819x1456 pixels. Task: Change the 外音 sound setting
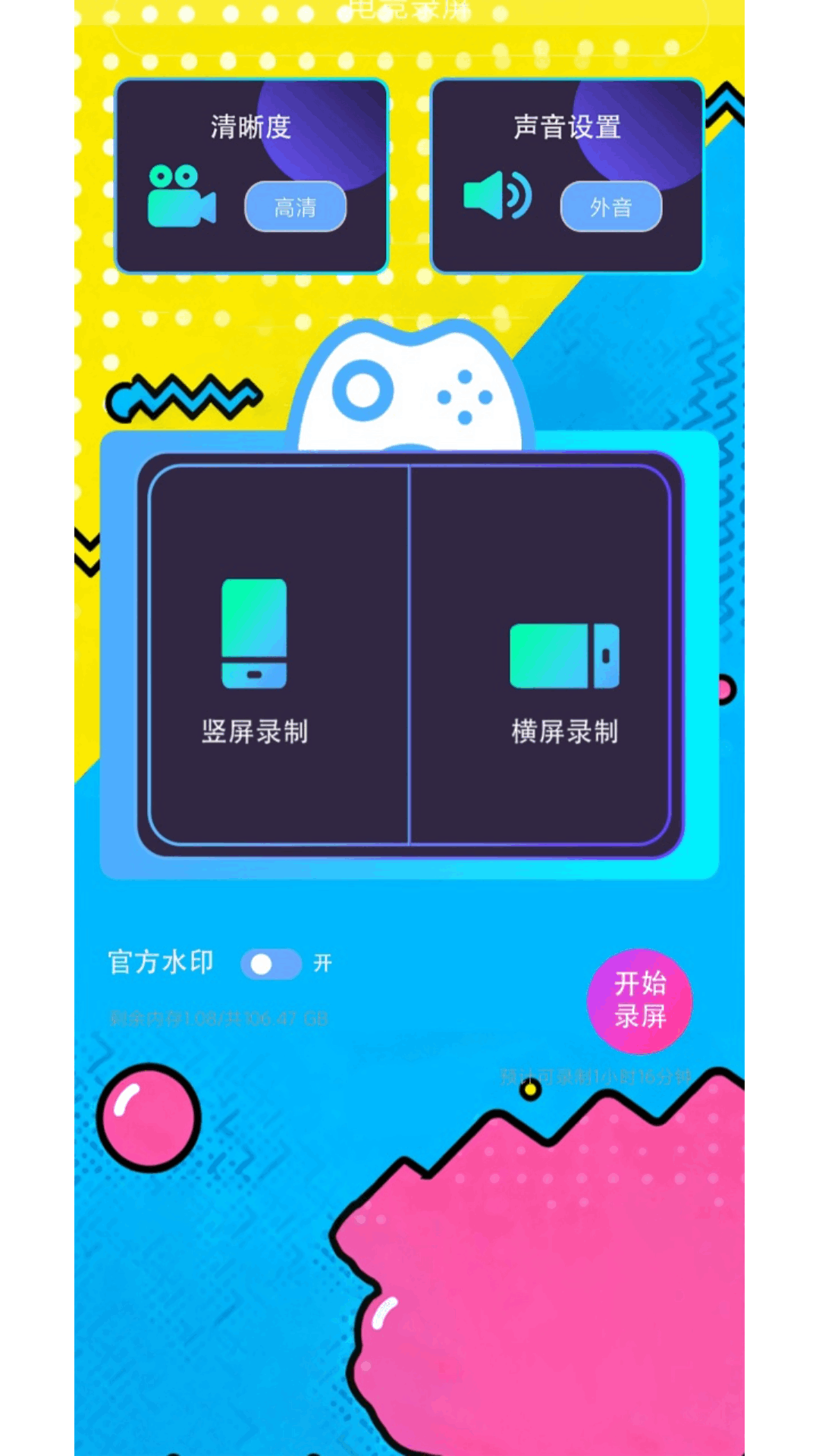click(610, 207)
